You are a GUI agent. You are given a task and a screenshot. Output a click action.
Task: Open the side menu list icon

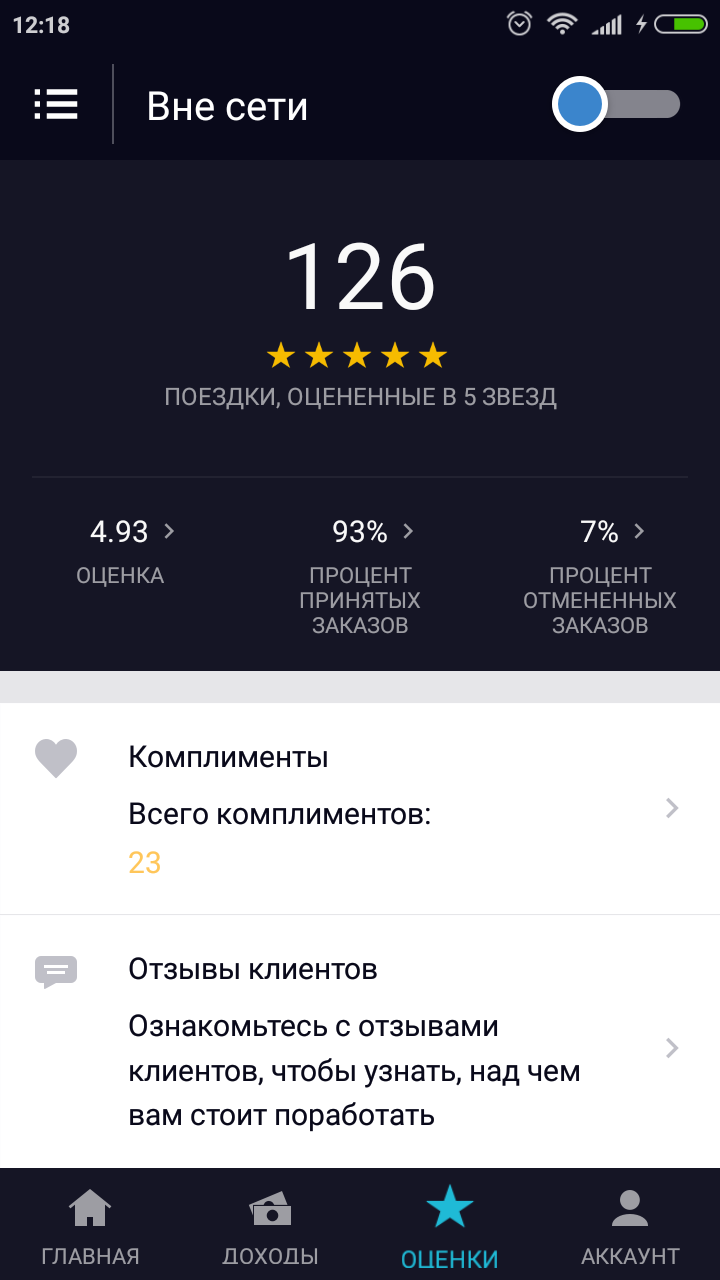56,104
